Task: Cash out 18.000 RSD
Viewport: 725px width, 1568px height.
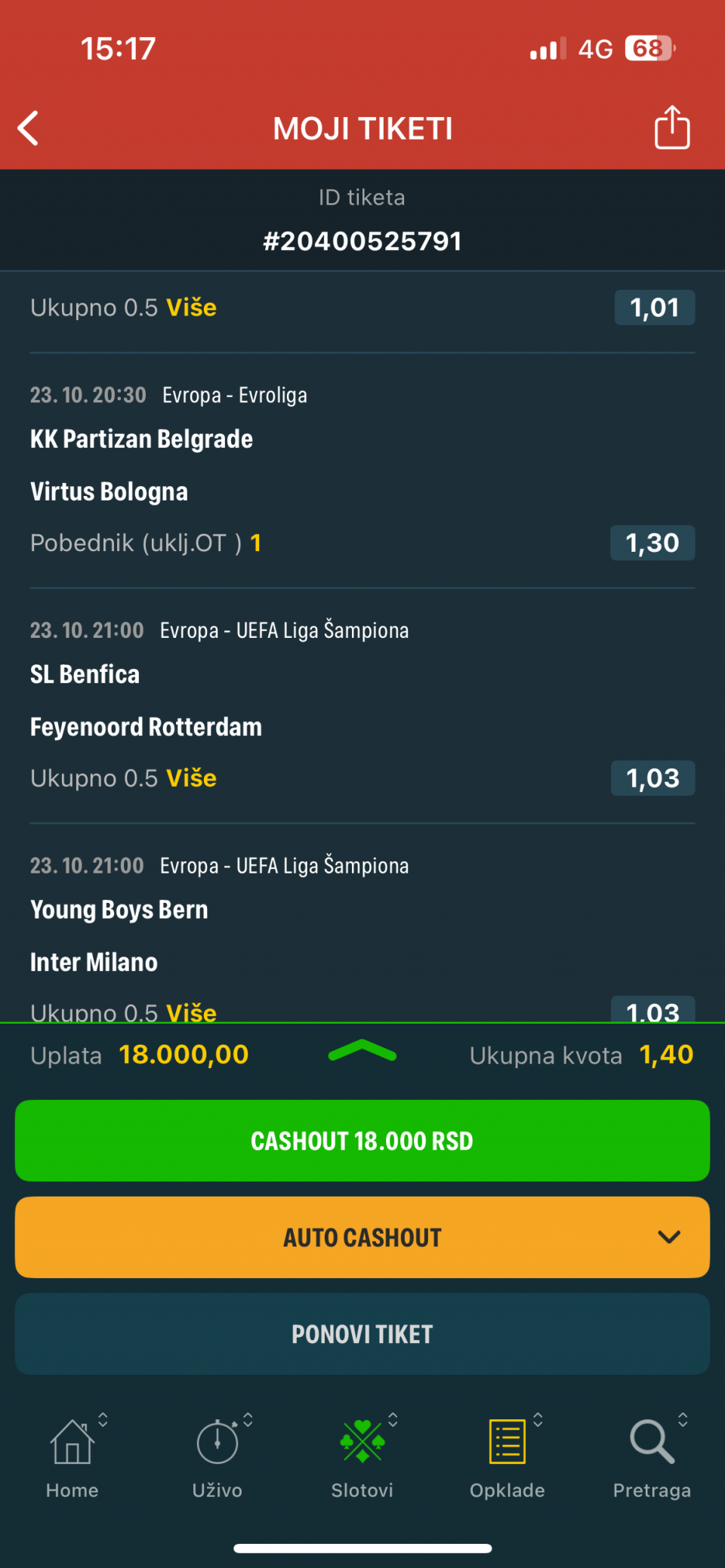Action: pyautogui.click(x=362, y=1141)
